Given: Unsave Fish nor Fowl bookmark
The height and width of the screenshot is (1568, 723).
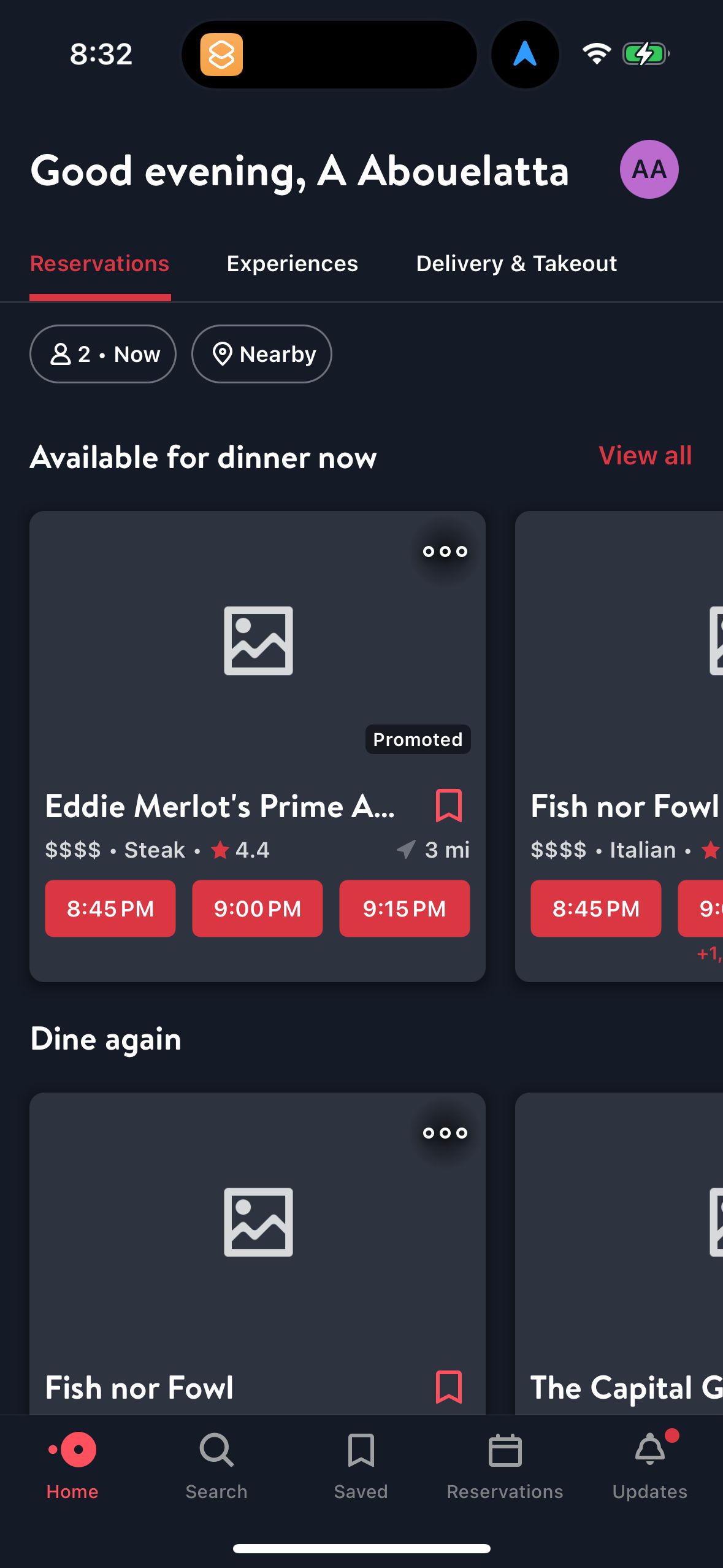Looking at the screenshot, I should (448, 1388).
